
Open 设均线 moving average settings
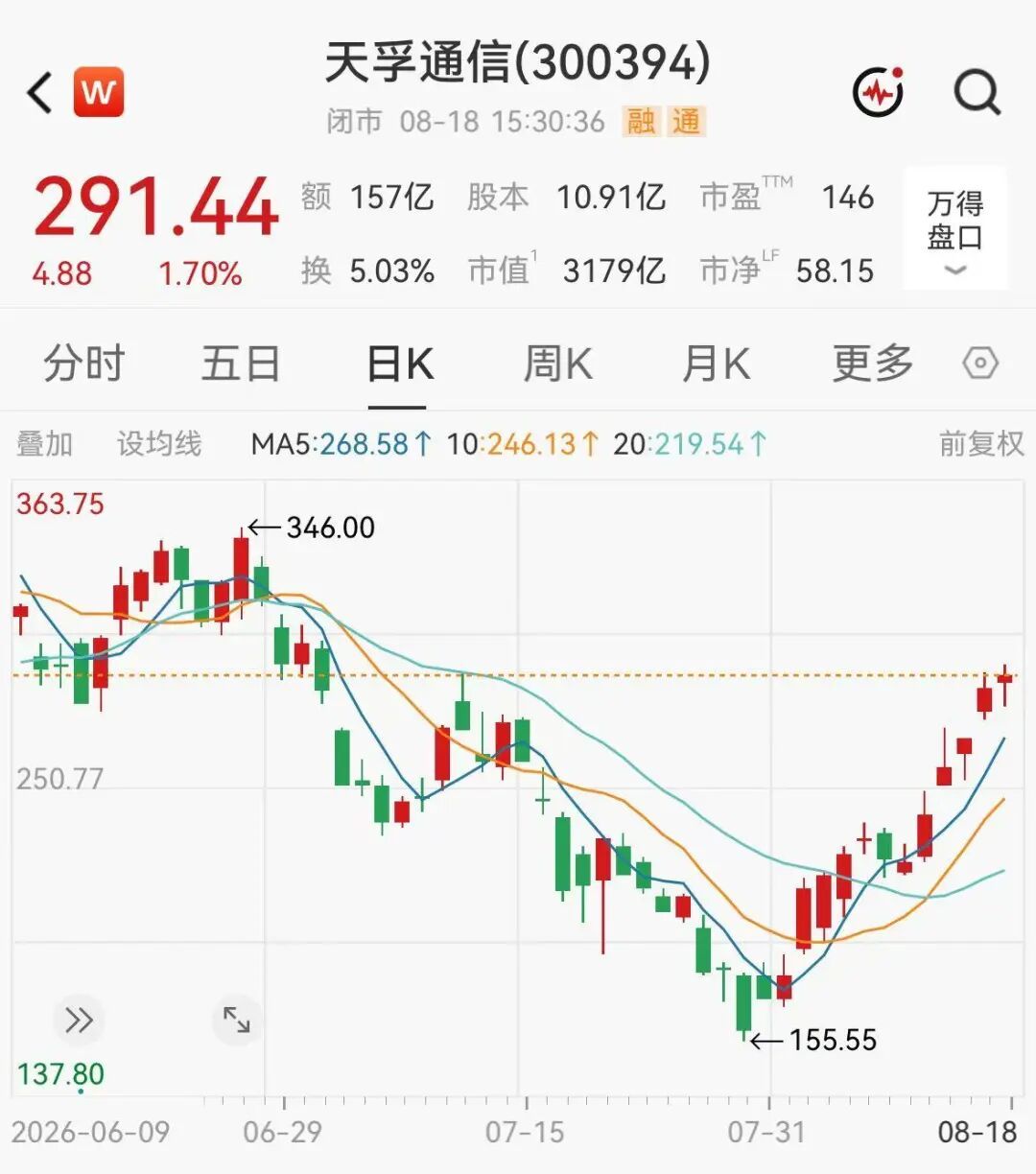pos(159,444)
